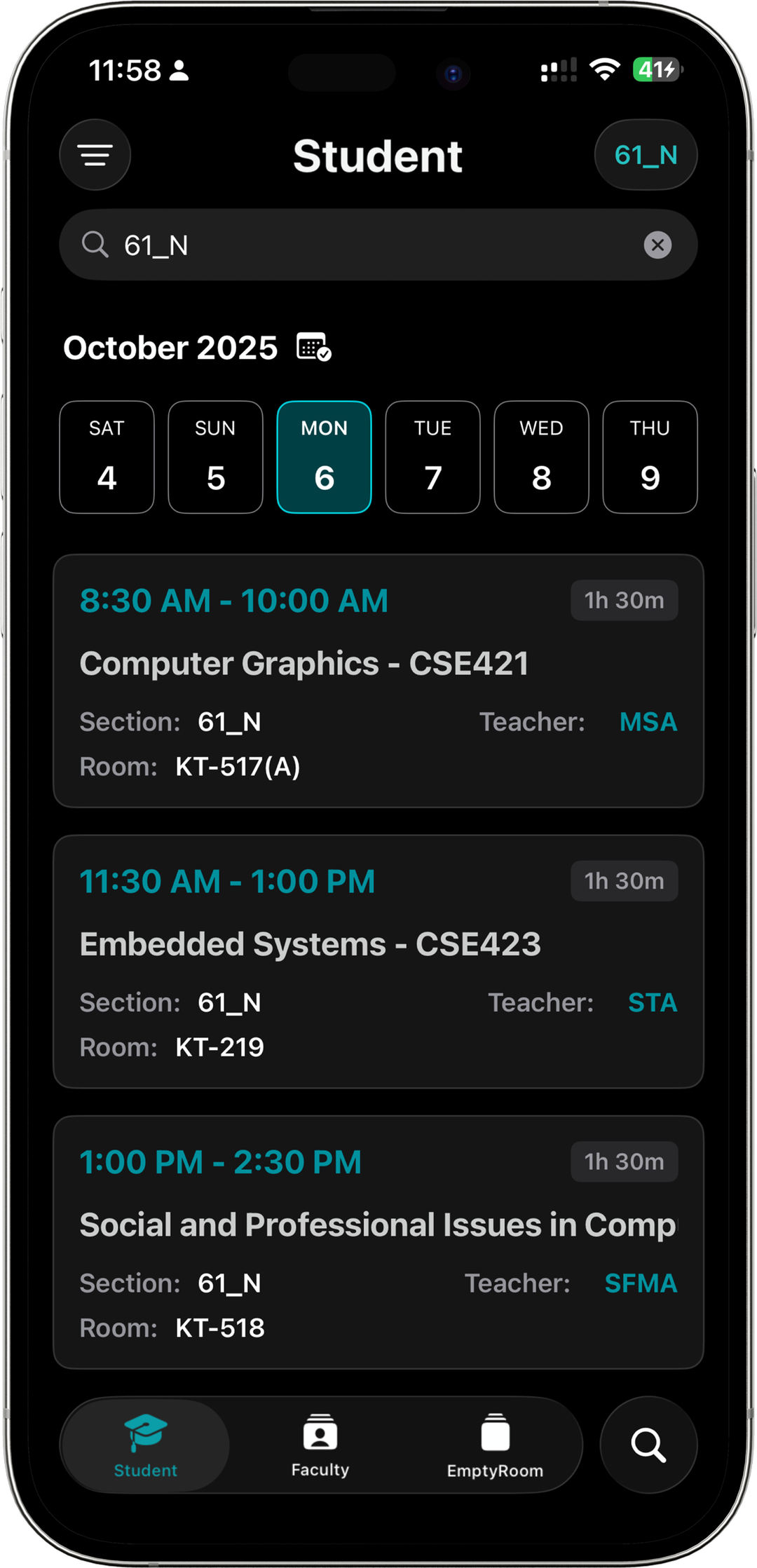Open the round search button
757x1568 pixels.
click(x=648, y=1445)
